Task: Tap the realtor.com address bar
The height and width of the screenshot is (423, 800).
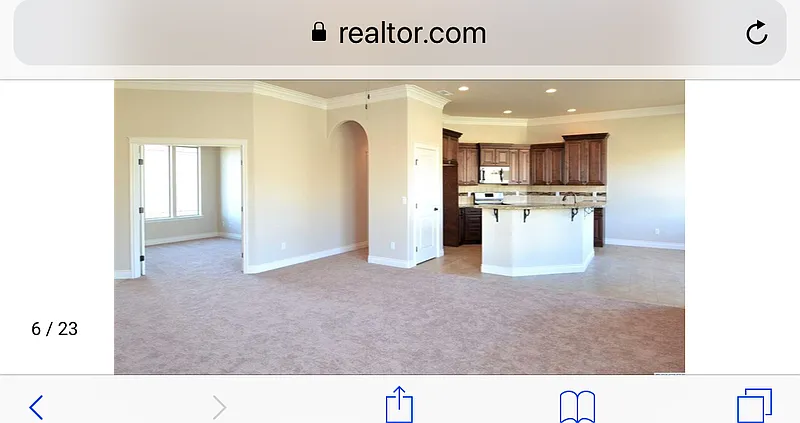Action: pos(400,33)
